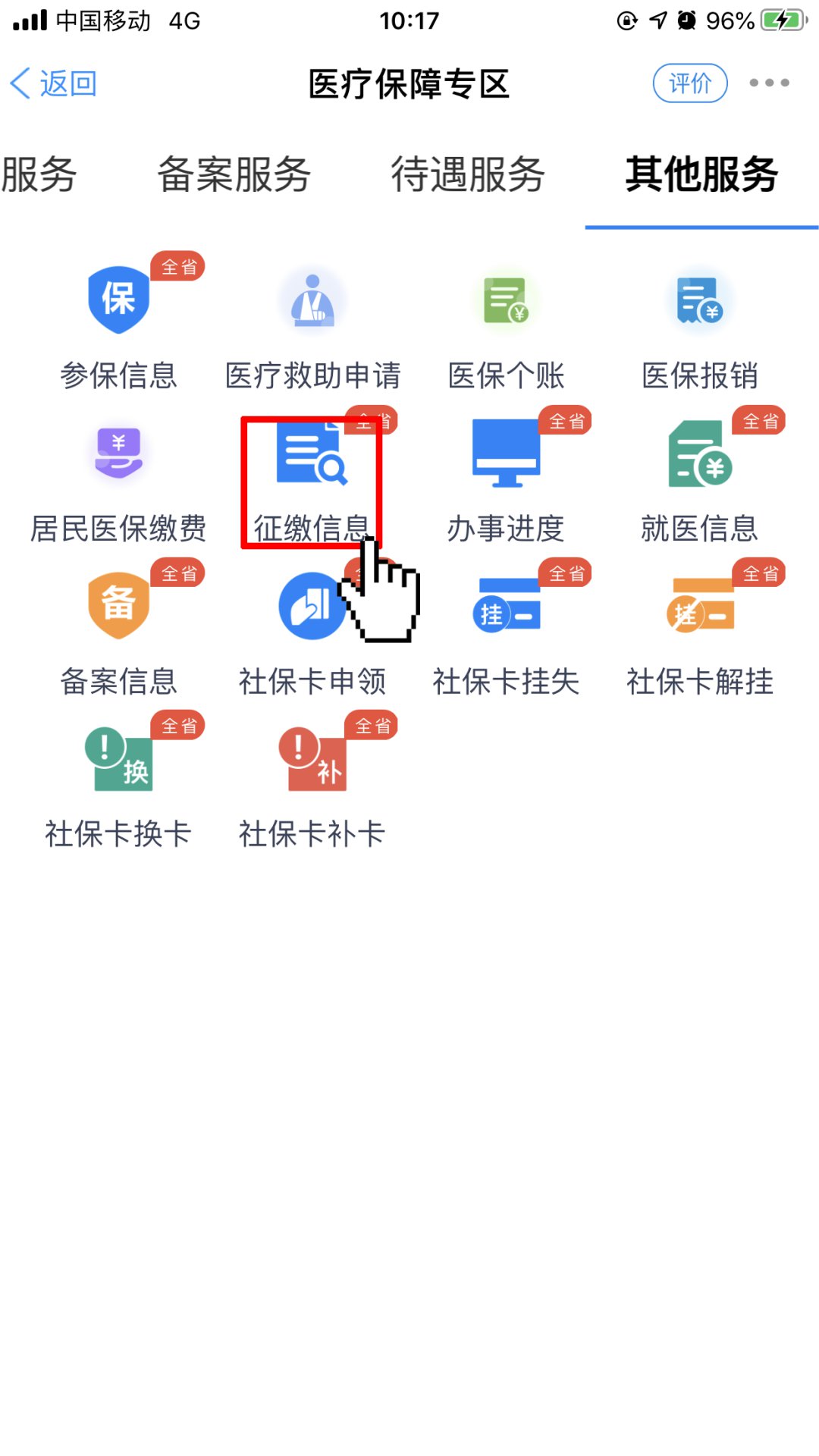Select the 其他服务 tab
This screenshot has width=819, height=1456.
701,174
